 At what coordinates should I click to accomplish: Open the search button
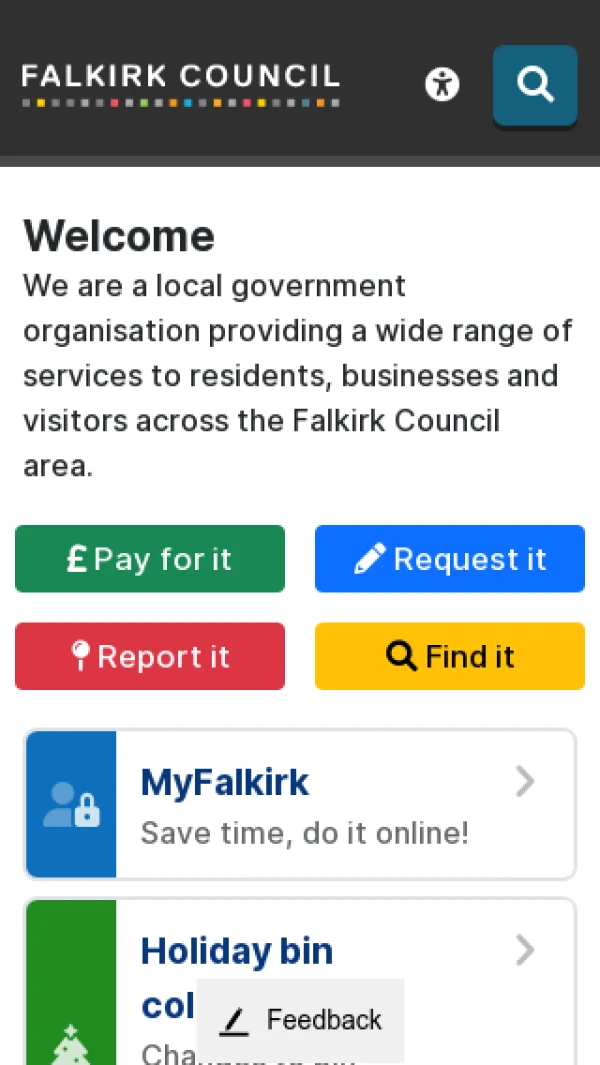(x=534, y=85)
